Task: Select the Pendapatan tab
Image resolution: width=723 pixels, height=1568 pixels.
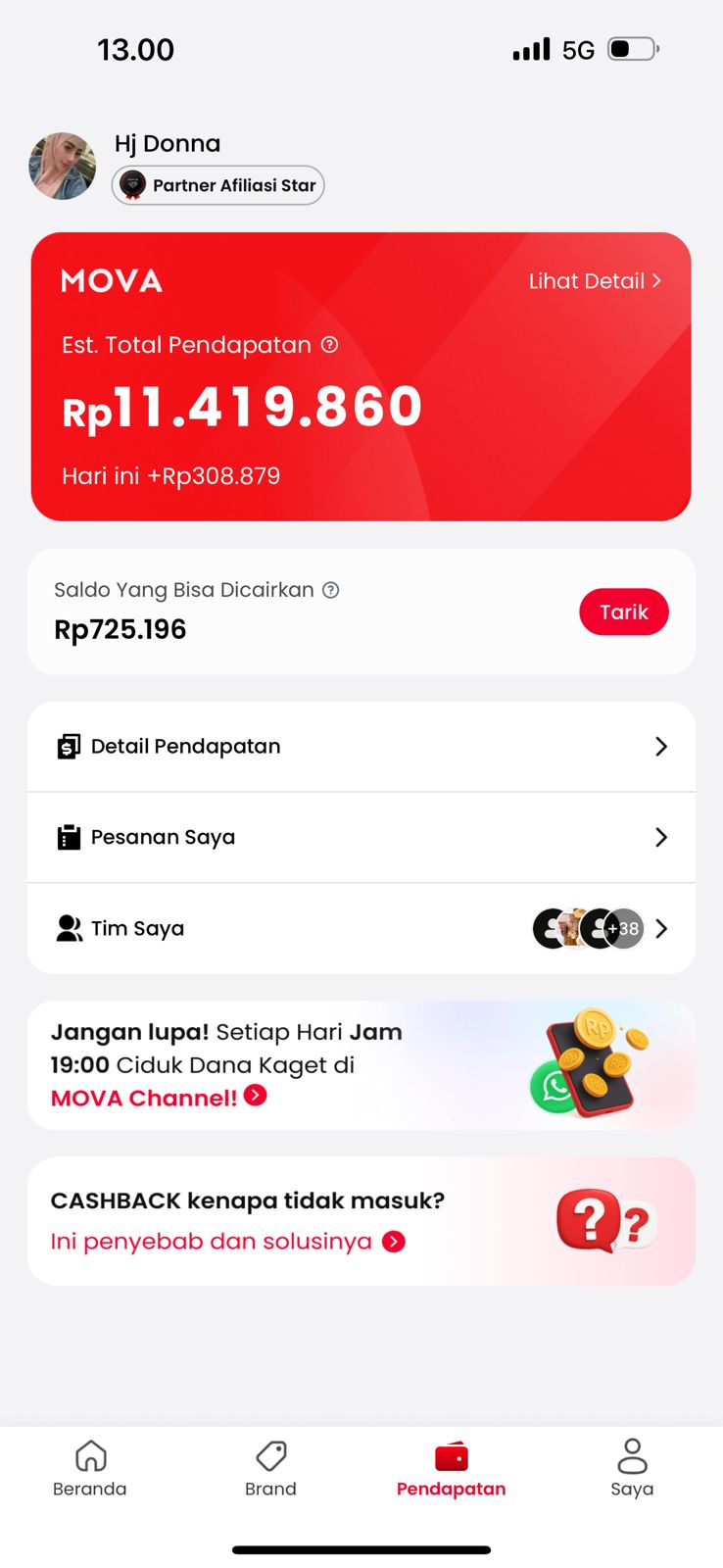Action: point(451,1469)
